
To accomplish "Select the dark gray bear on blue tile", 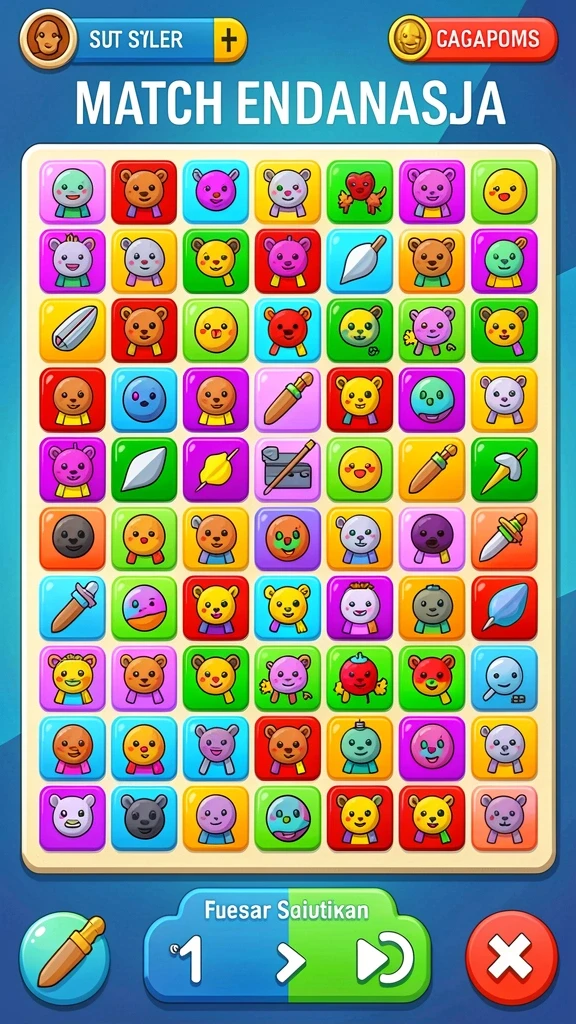I will [144, 817].
